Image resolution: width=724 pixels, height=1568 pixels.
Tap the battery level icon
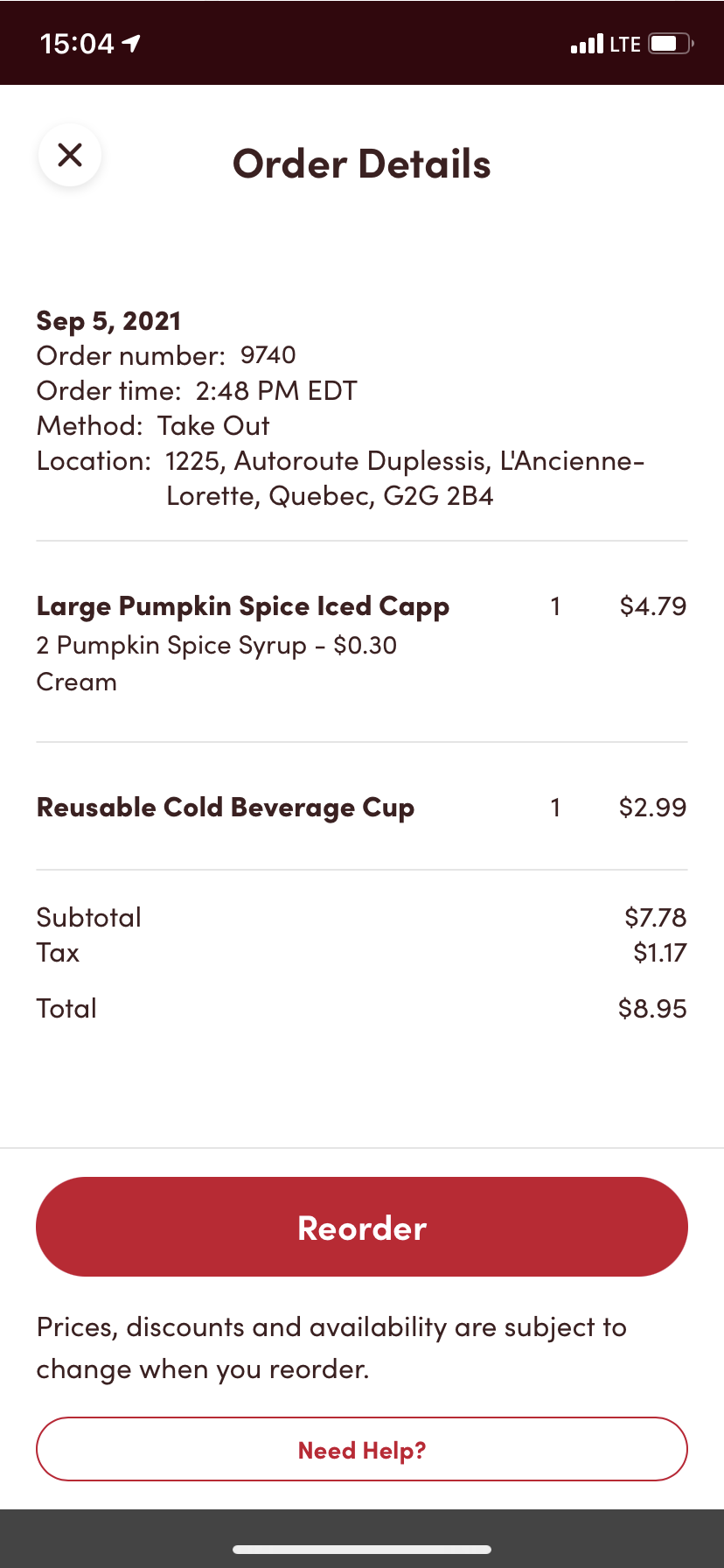click(x=666, y=43)
